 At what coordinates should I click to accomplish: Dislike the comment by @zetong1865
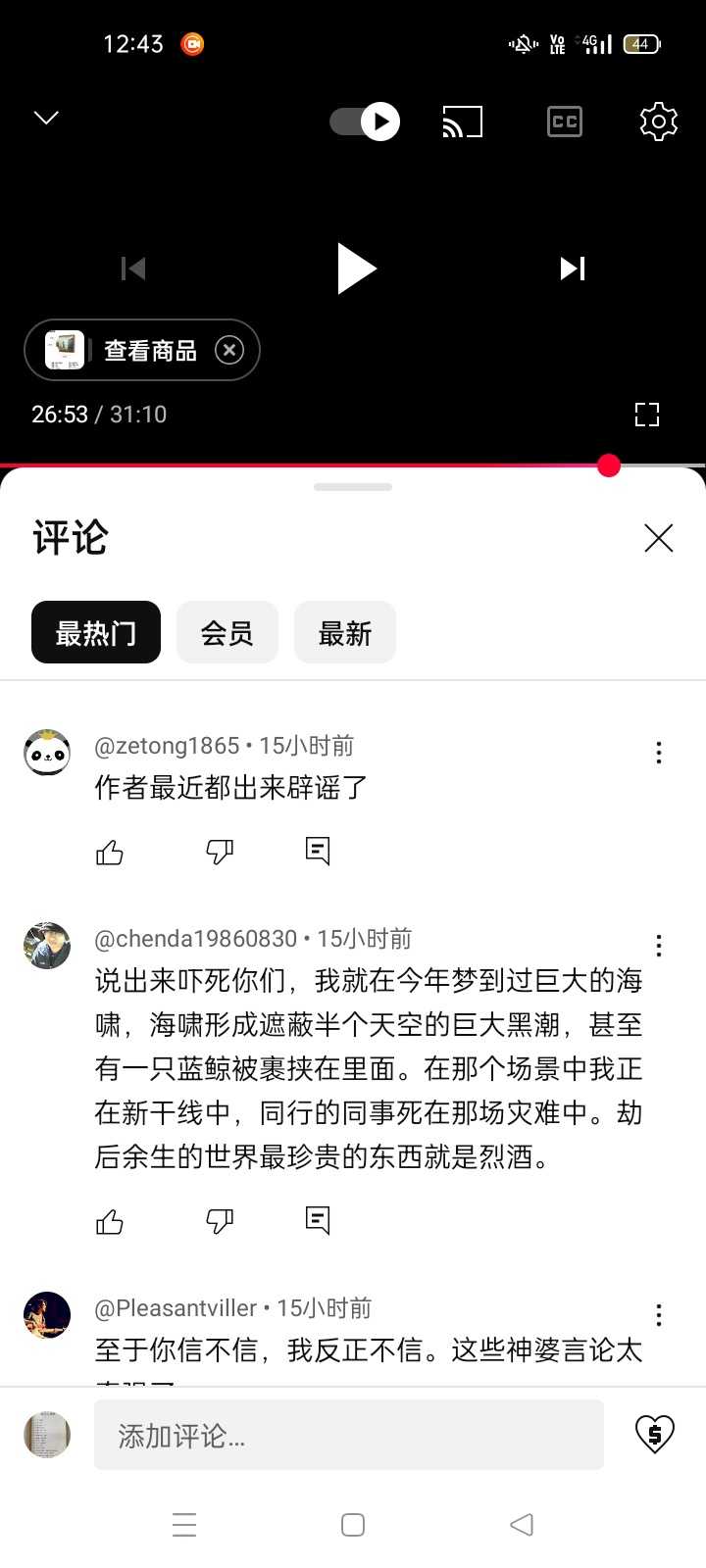coord(220,853)
